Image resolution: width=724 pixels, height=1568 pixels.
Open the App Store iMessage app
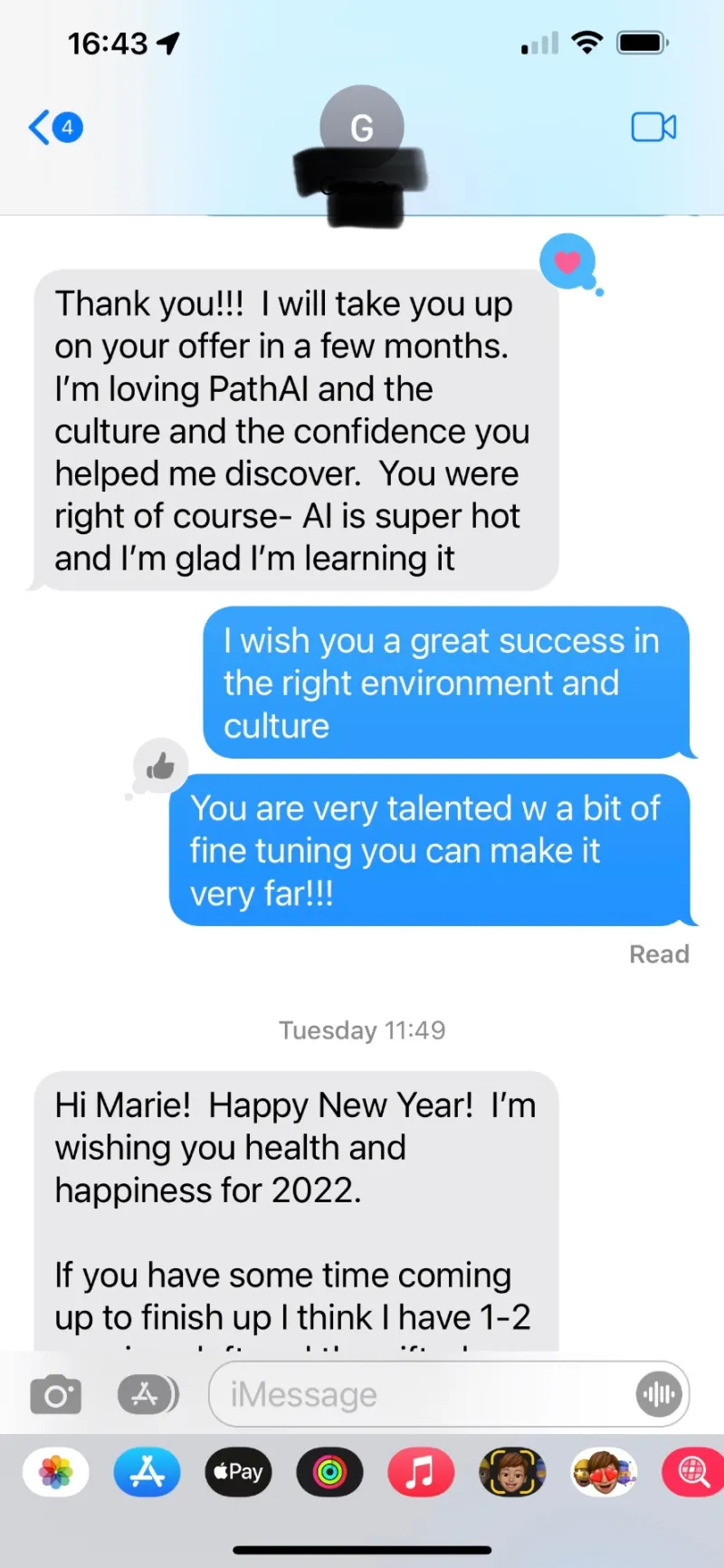click(x=148, y=1472)
